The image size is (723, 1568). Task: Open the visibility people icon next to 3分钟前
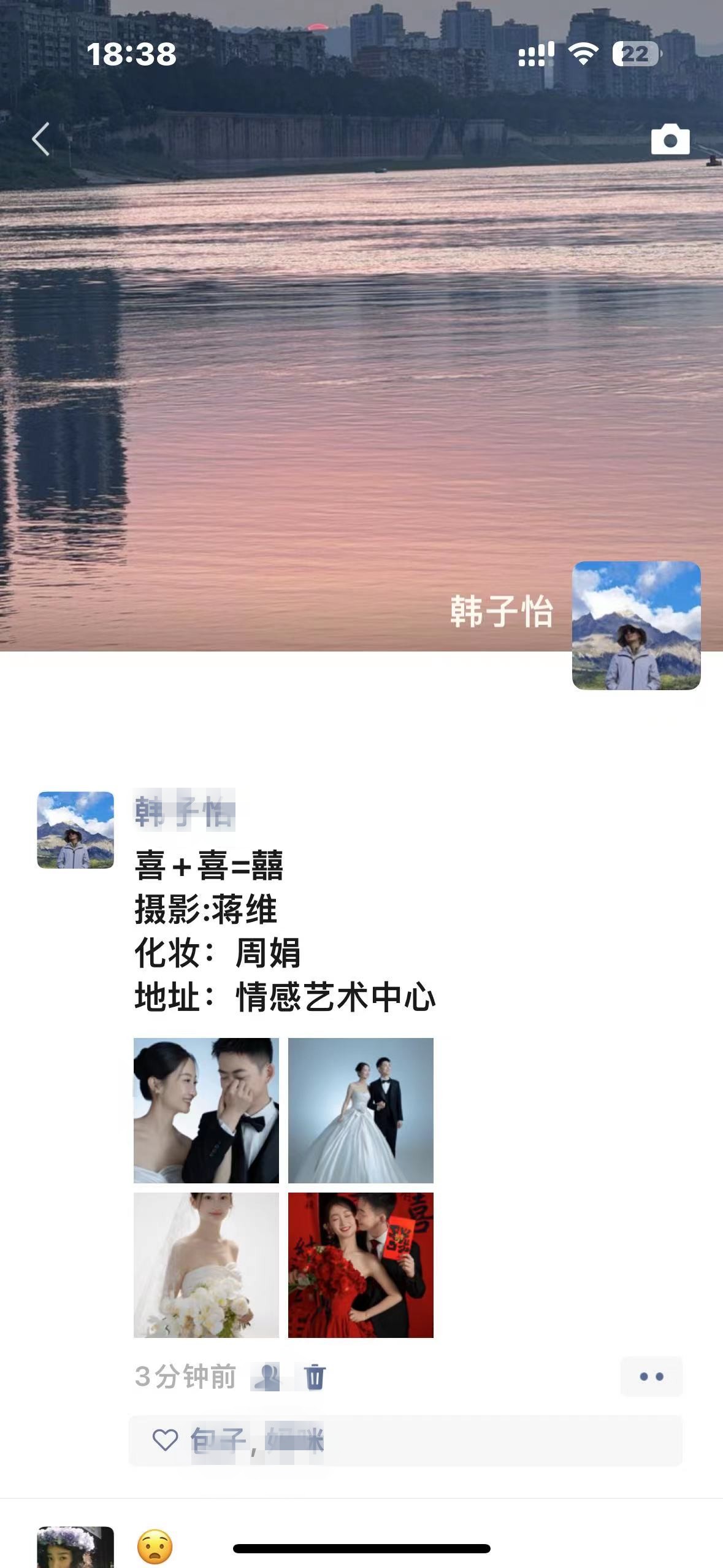tap(266, 1377)
